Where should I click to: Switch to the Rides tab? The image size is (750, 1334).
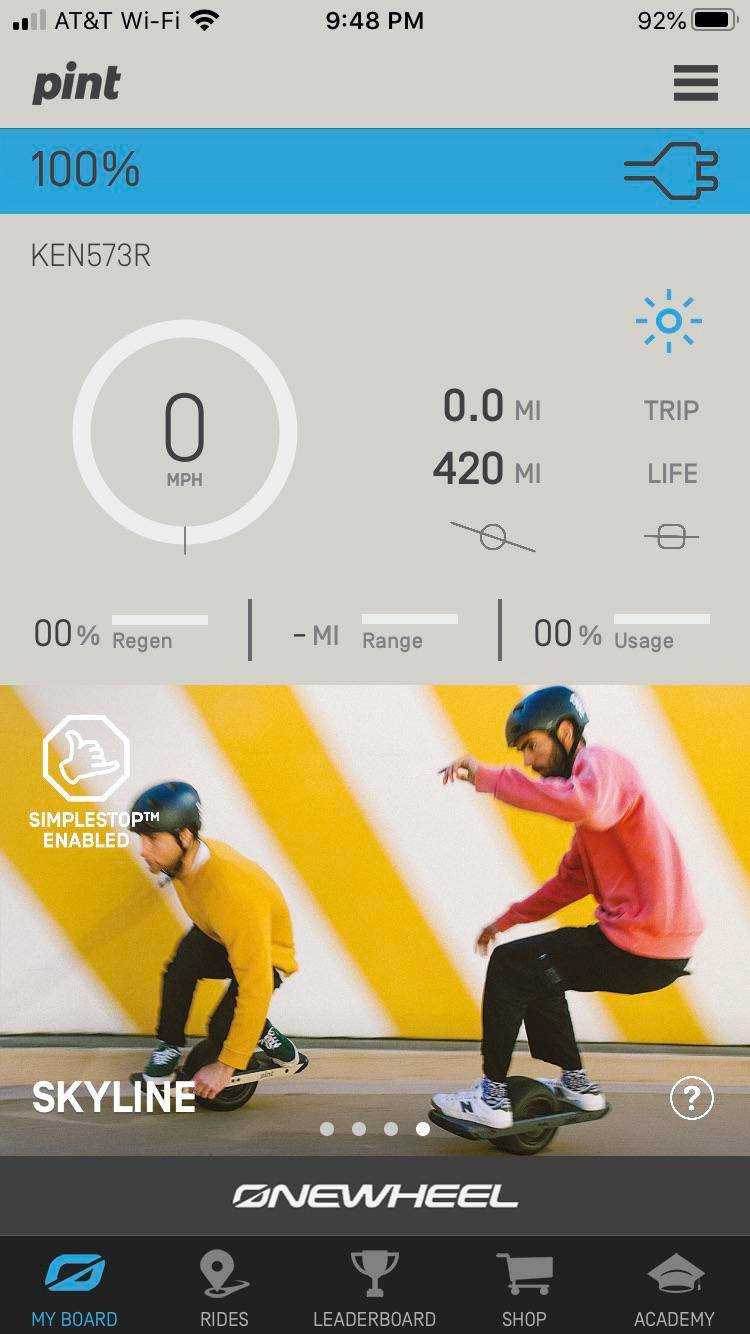[224, 1289]
